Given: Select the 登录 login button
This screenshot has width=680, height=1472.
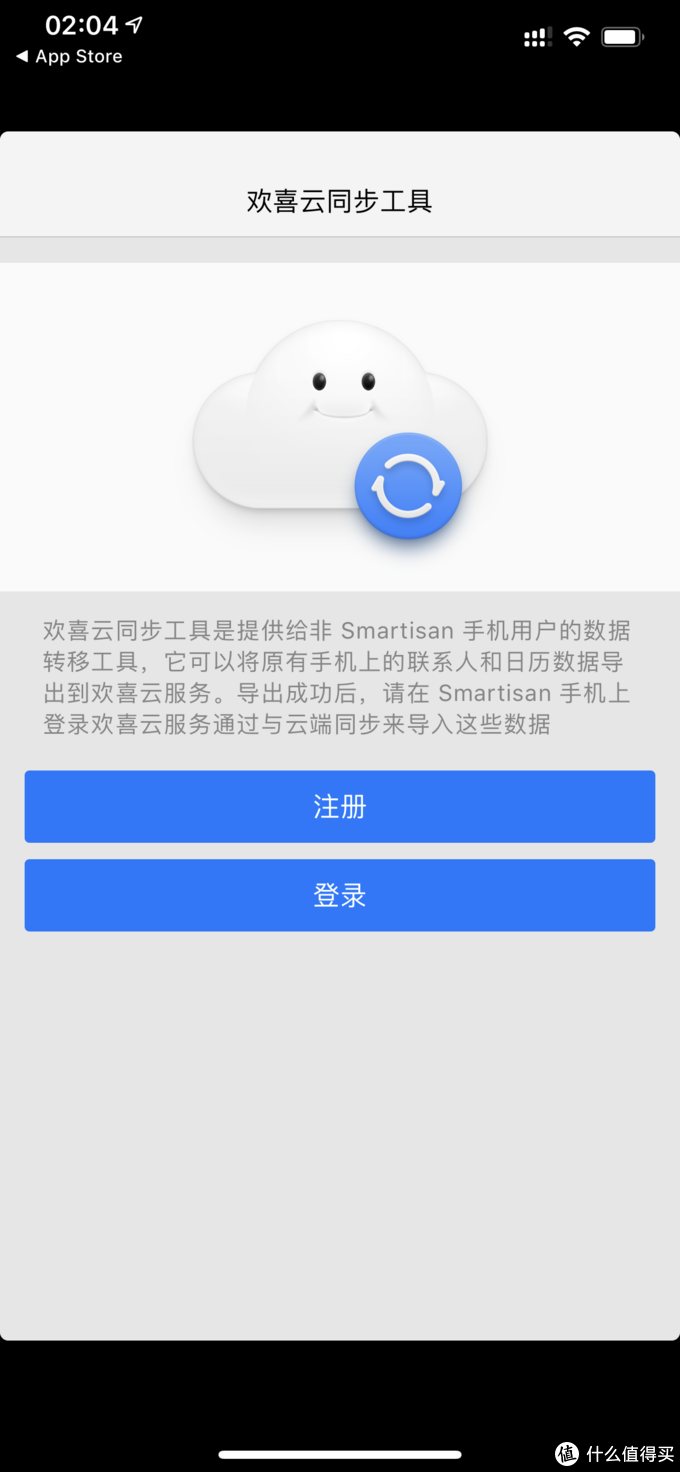Looking at the screenshot, I should click(x=340, y=895).
